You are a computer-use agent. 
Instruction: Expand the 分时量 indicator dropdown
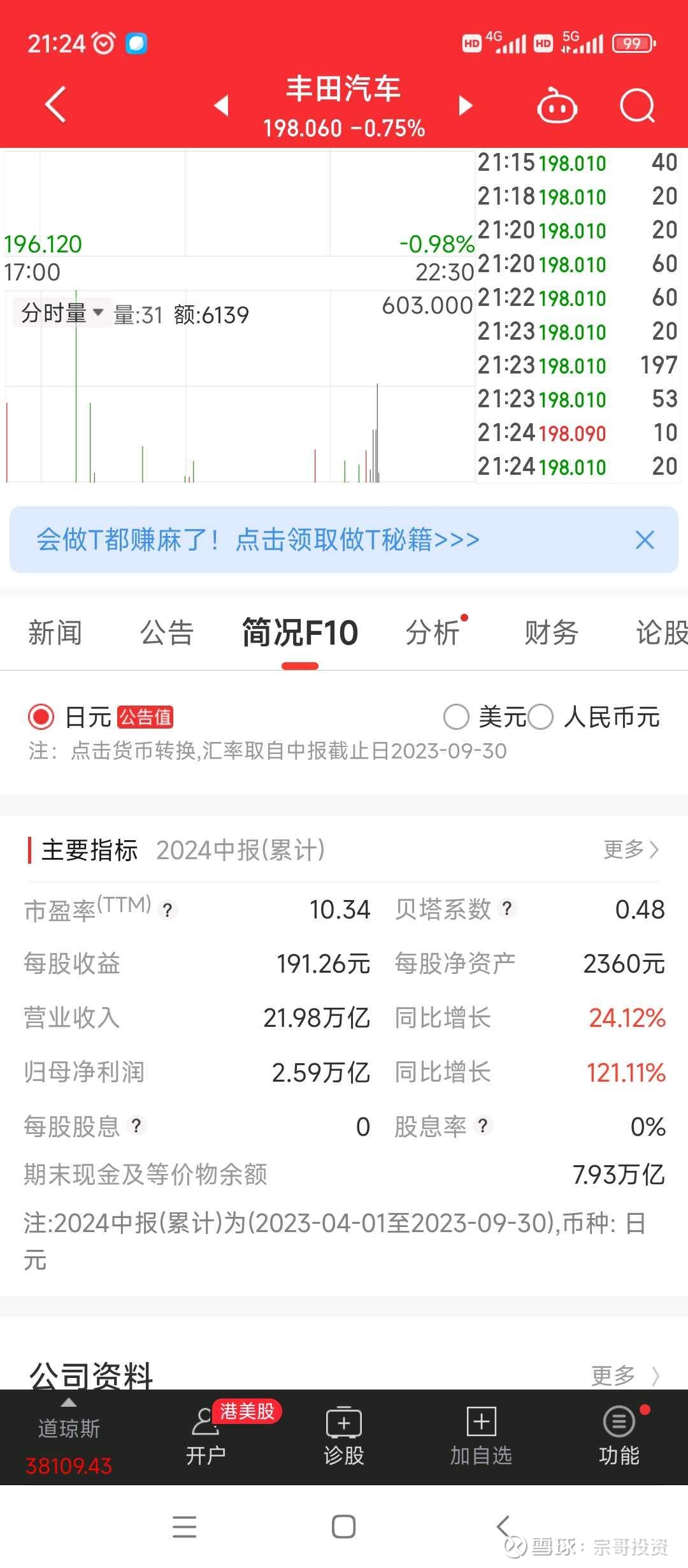click(62, 313)
